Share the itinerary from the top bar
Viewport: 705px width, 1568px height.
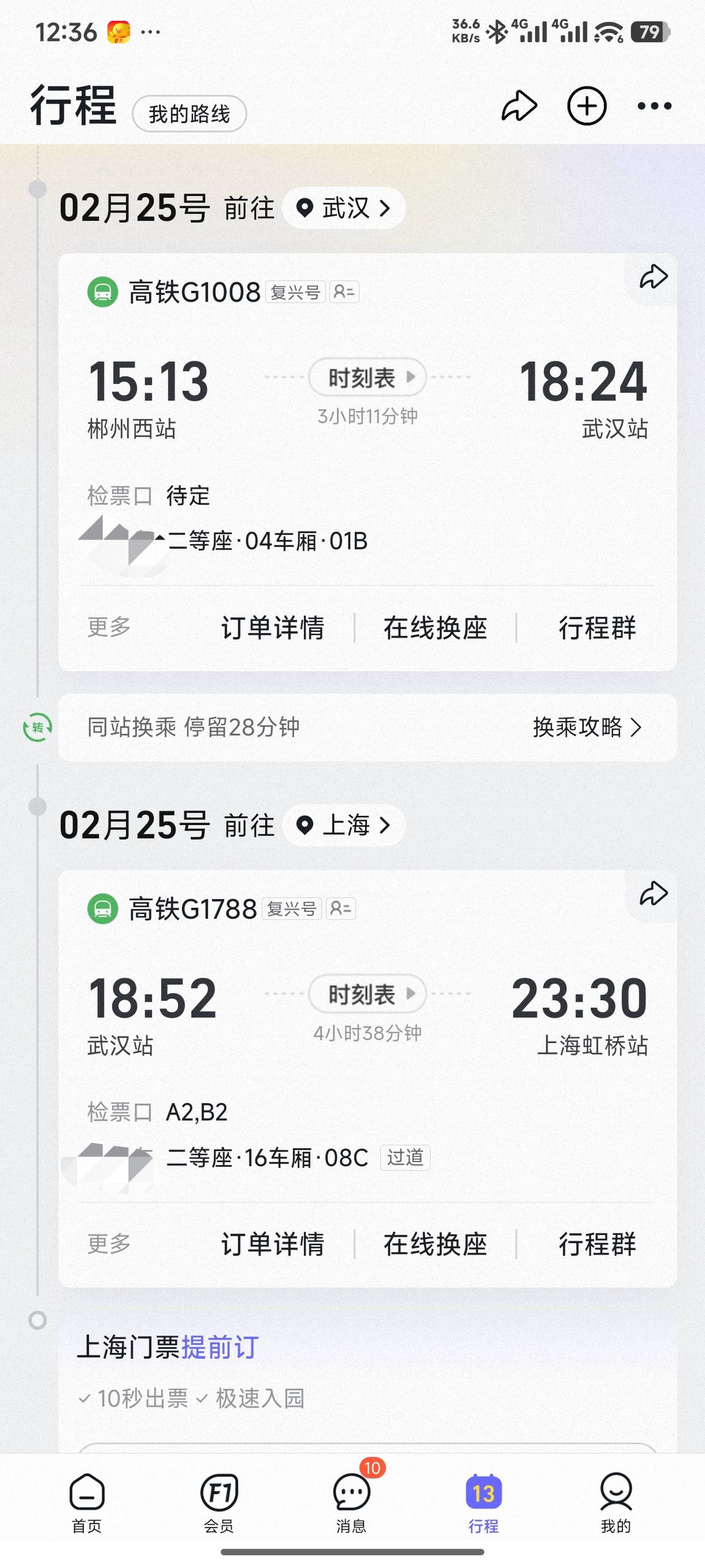[x=519, y=106]
